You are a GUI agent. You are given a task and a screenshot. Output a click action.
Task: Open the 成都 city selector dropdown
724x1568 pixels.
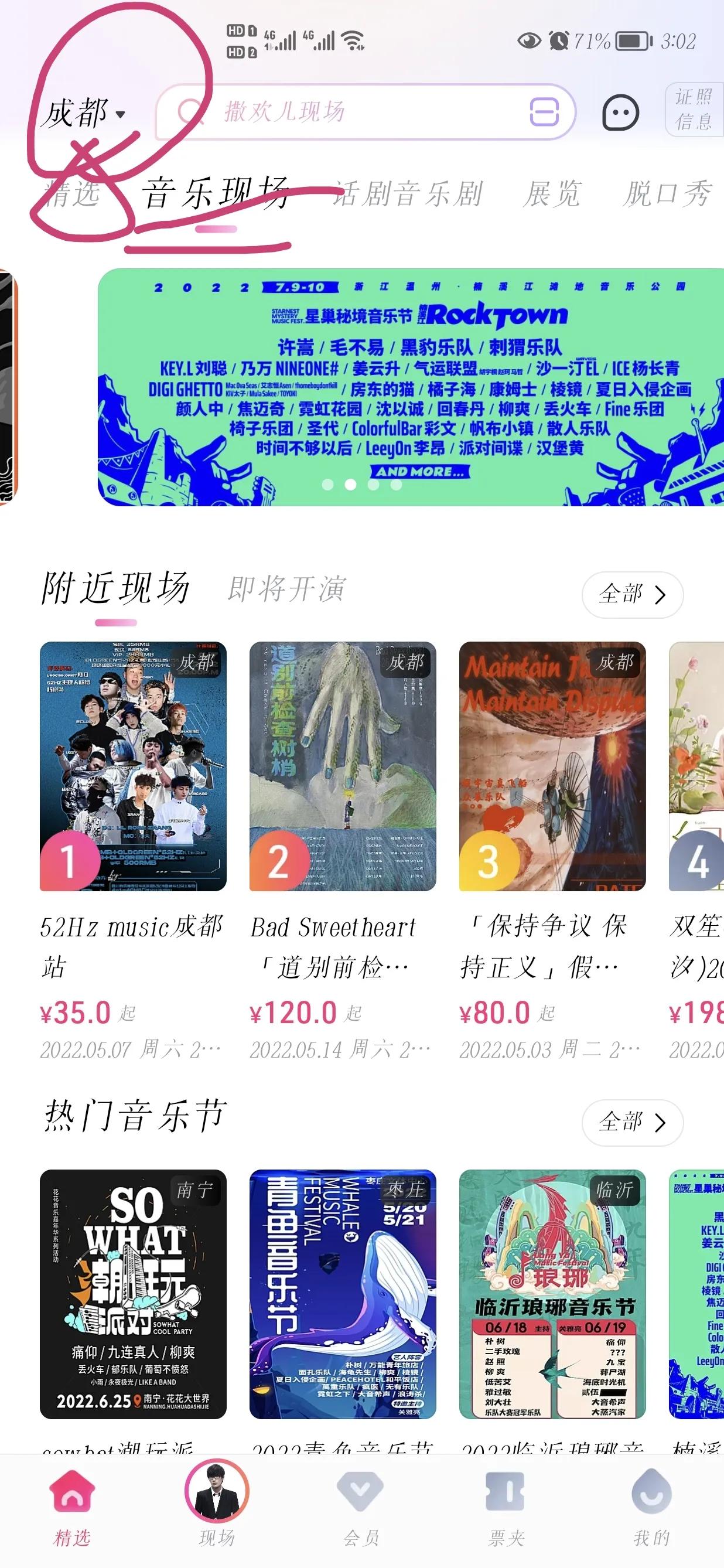(83, 114)
